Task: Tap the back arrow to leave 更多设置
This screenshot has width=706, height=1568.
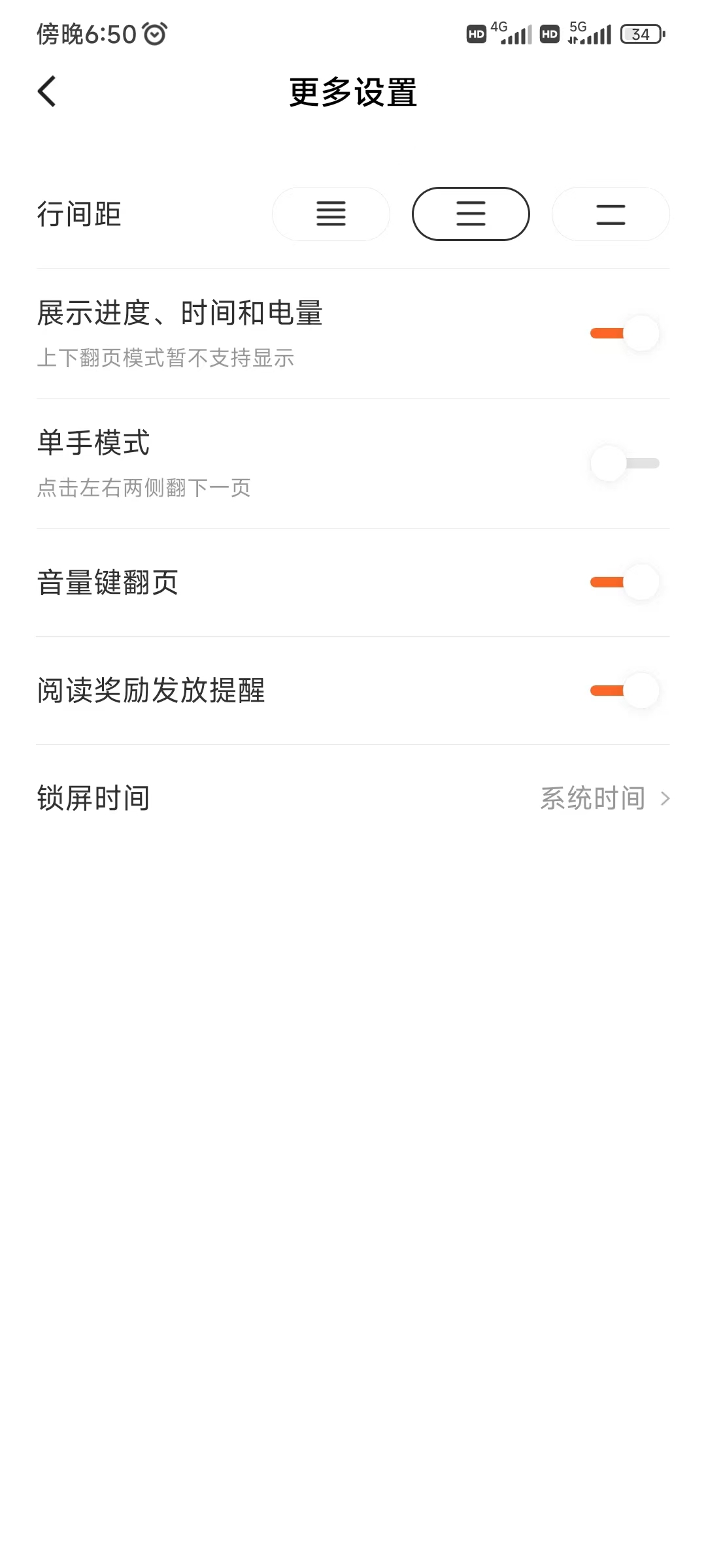Action: (46, 91)
